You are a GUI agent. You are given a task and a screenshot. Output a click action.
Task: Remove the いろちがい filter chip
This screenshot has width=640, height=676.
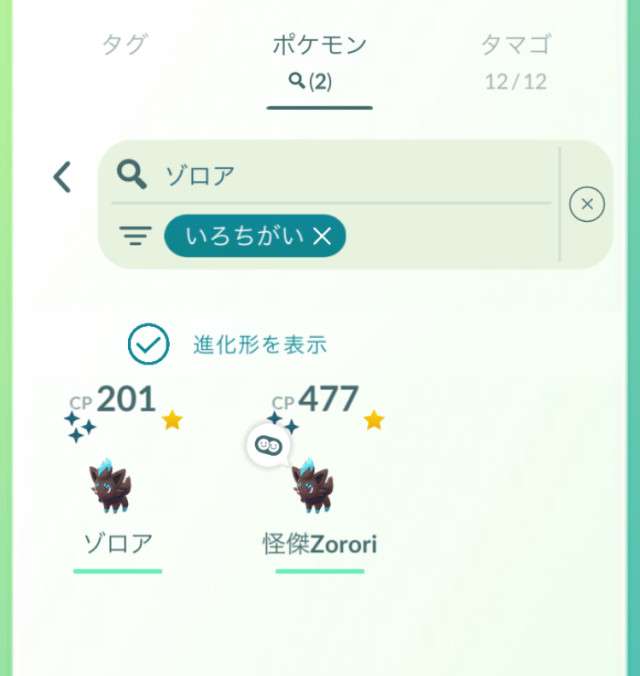tap(322, 236)
